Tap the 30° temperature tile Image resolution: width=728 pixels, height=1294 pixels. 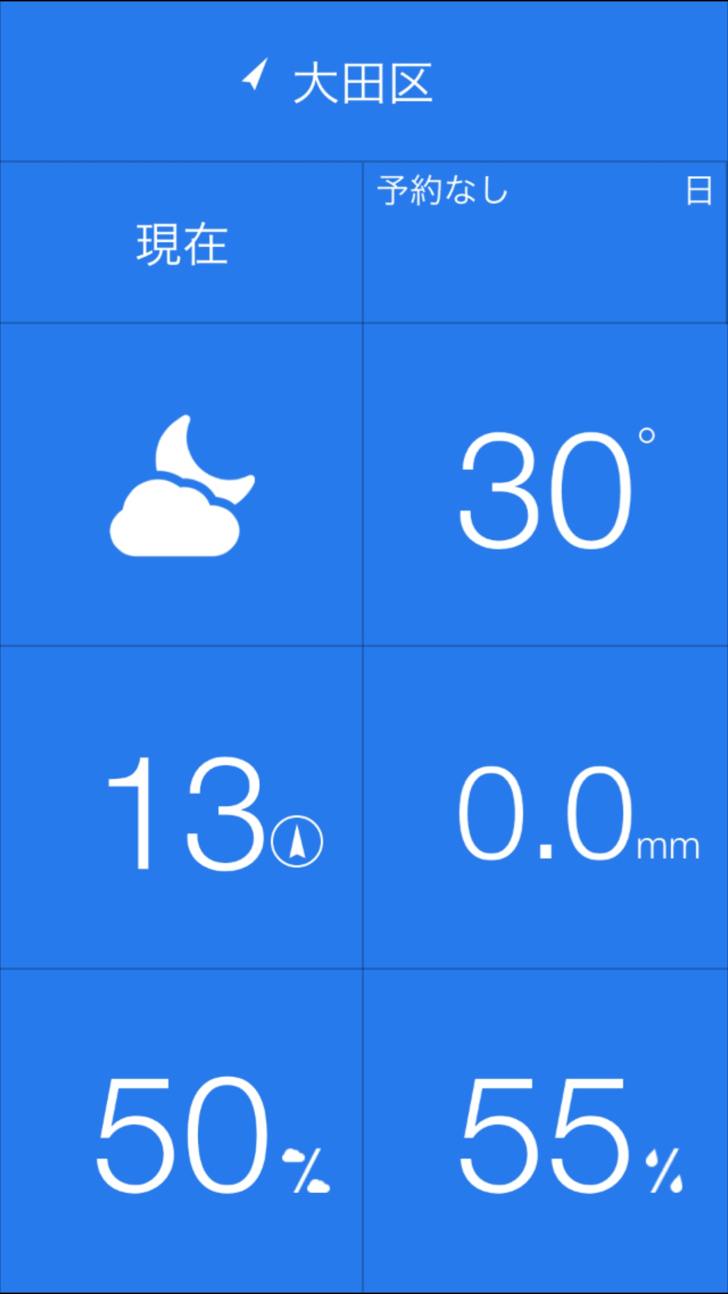point(545,485)
